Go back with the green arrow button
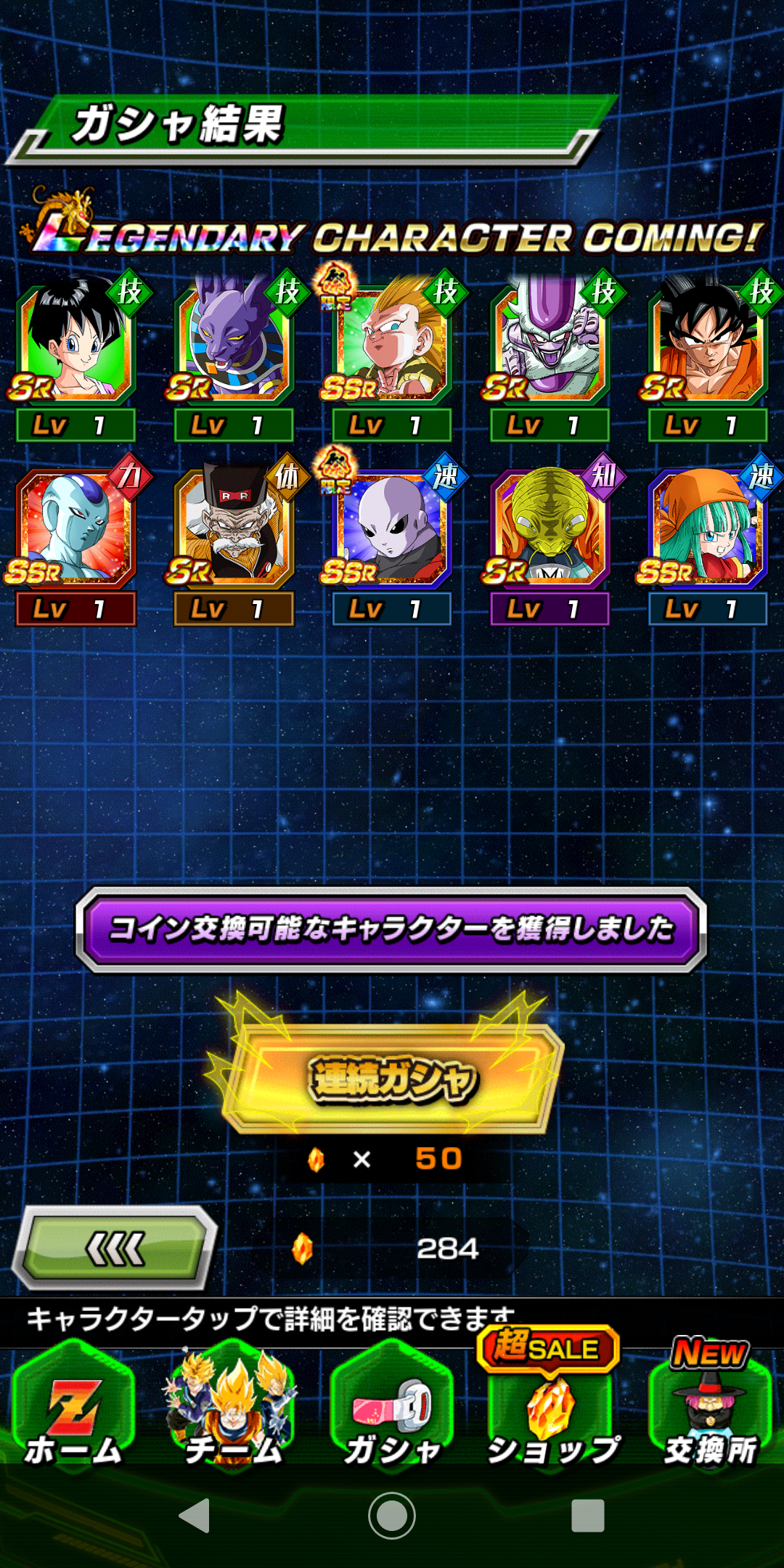This screenshot has width=784, height=1568. (x=115, y=1248)
